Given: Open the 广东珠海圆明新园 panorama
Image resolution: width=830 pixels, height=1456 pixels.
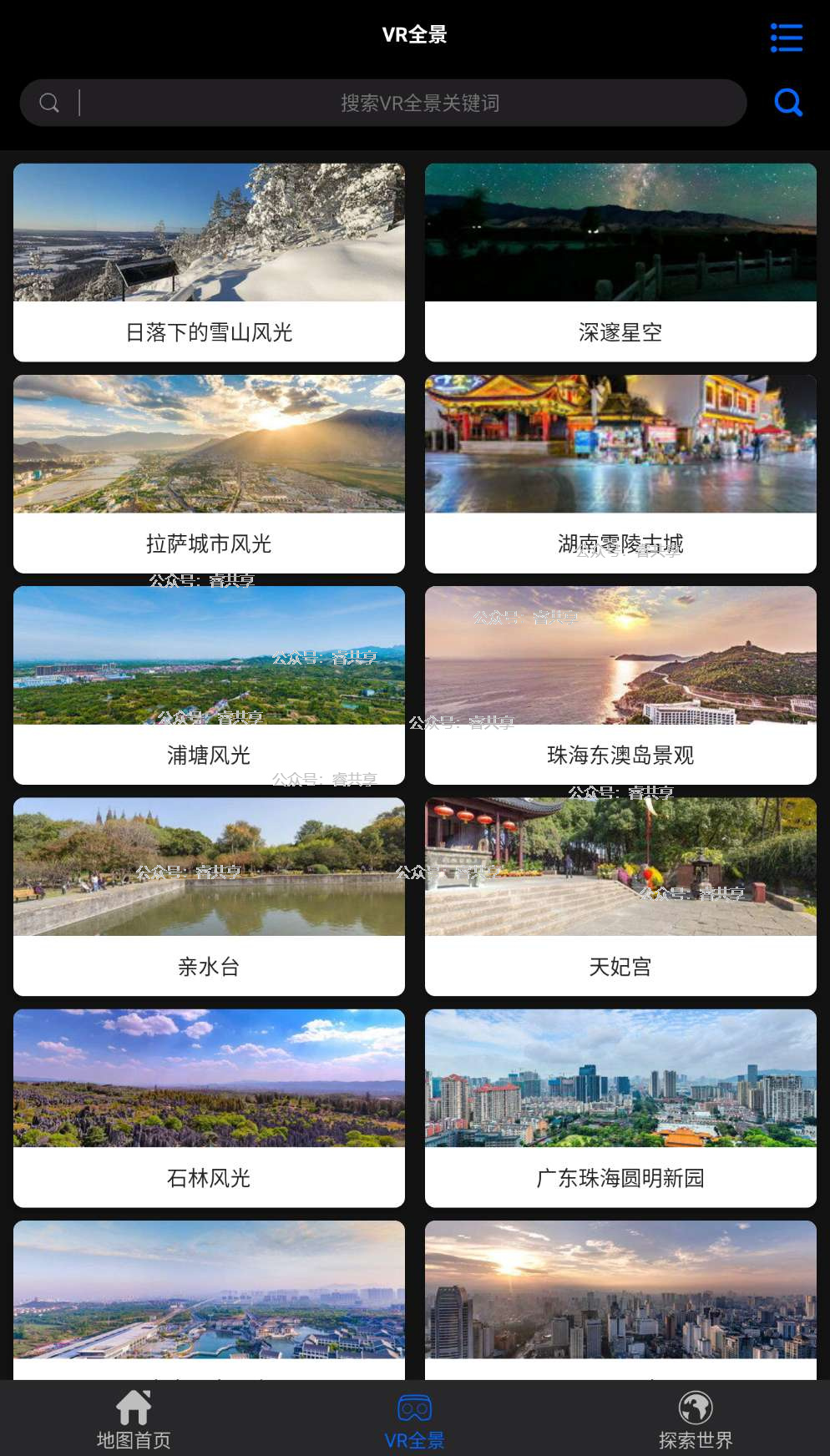Looking at the screenshot, I should coord(620,1108).
